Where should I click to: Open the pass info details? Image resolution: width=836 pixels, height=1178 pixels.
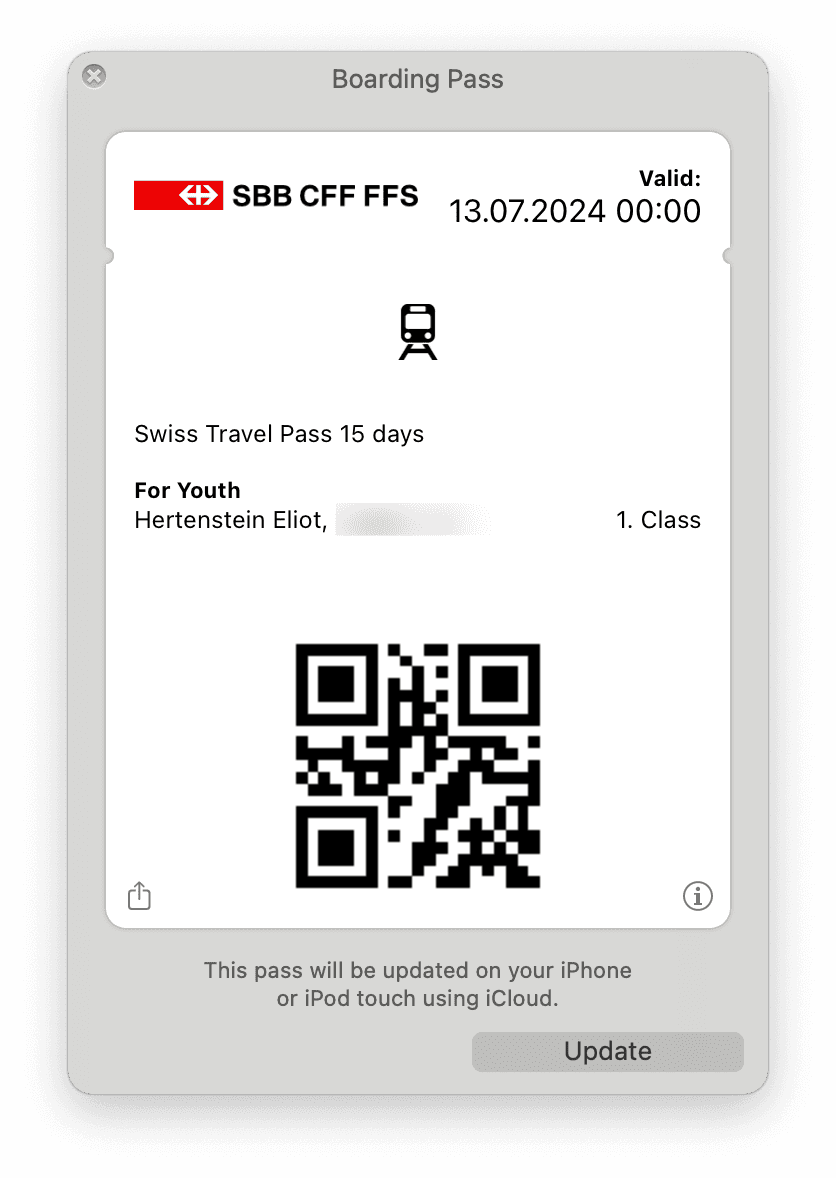tap(697, 895)
